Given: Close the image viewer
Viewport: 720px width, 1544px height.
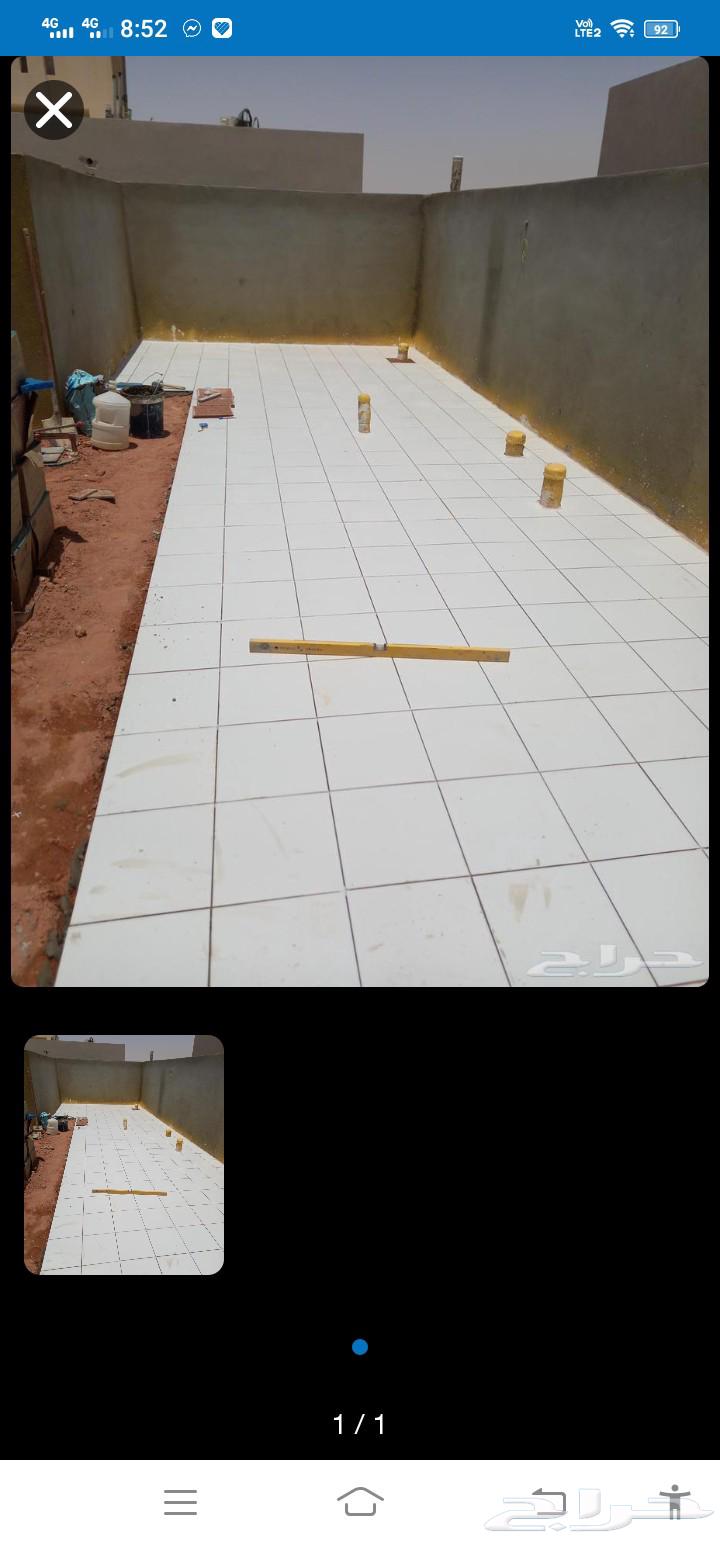Looking at the screenshot, I should (x=54, y=110).
